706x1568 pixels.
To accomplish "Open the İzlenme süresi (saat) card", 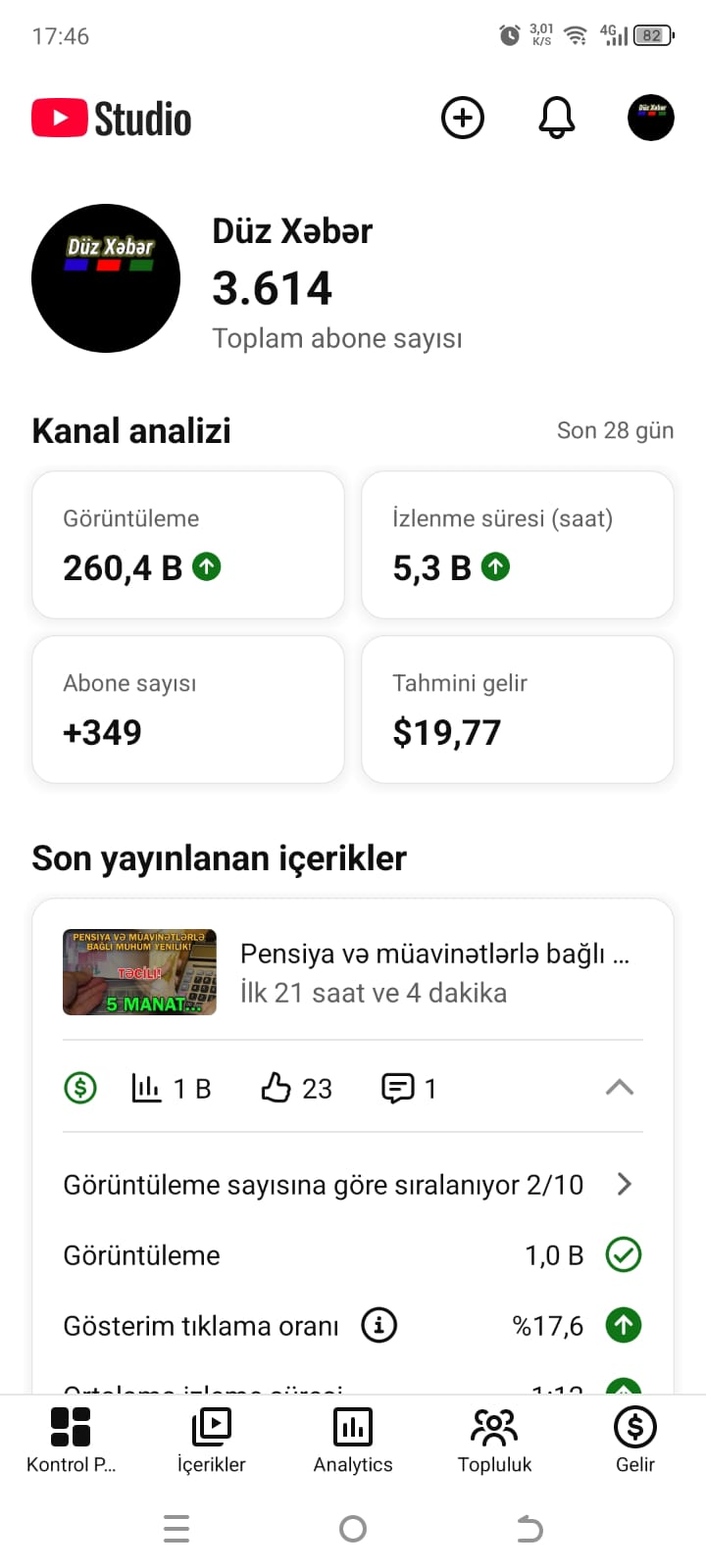I will pos(518,545).
